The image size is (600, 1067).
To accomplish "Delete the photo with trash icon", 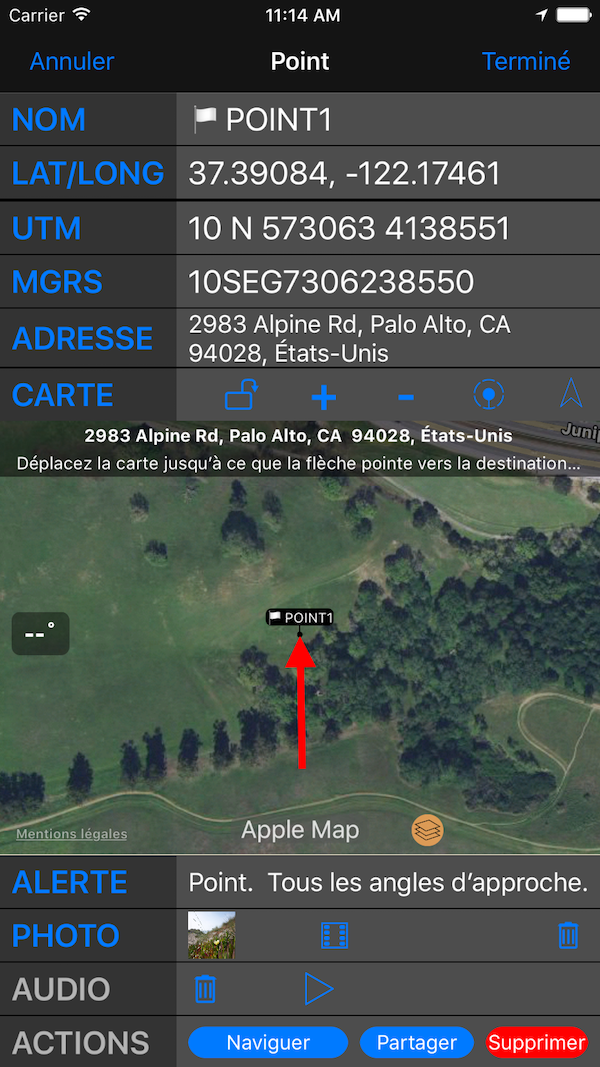I will (x=568, y=936).
